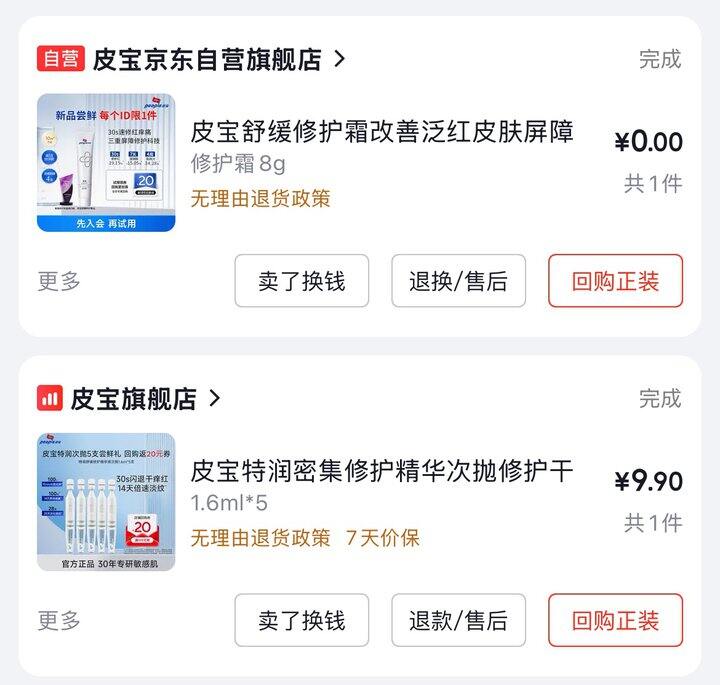Viewport: 720px width, 685px height.
Task: Tap 更多 under the 修护霜 order
Action: [59, 281]
